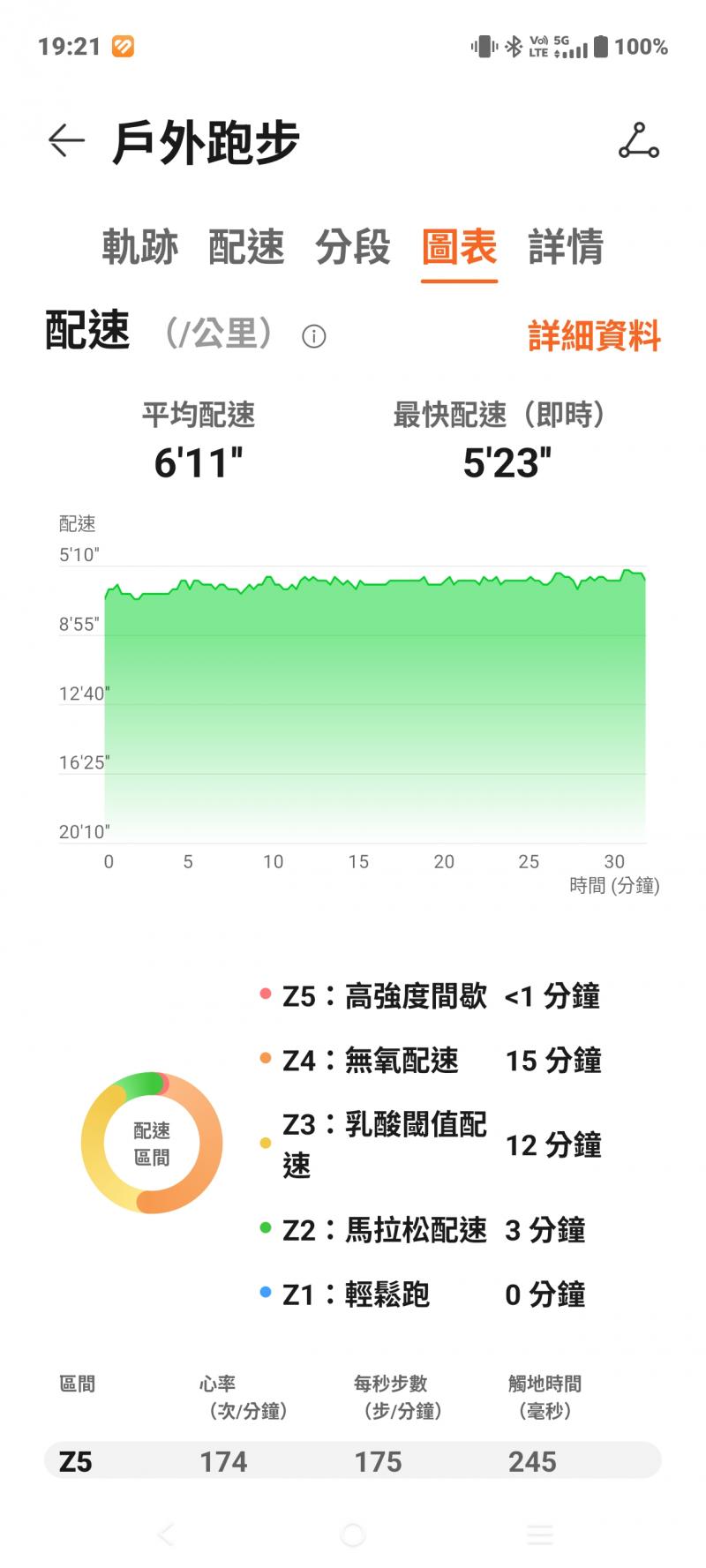Viewport: 706px width, 1568px height.
Task: Open the 詳情 tab
Action: click(x=566, y=247)
